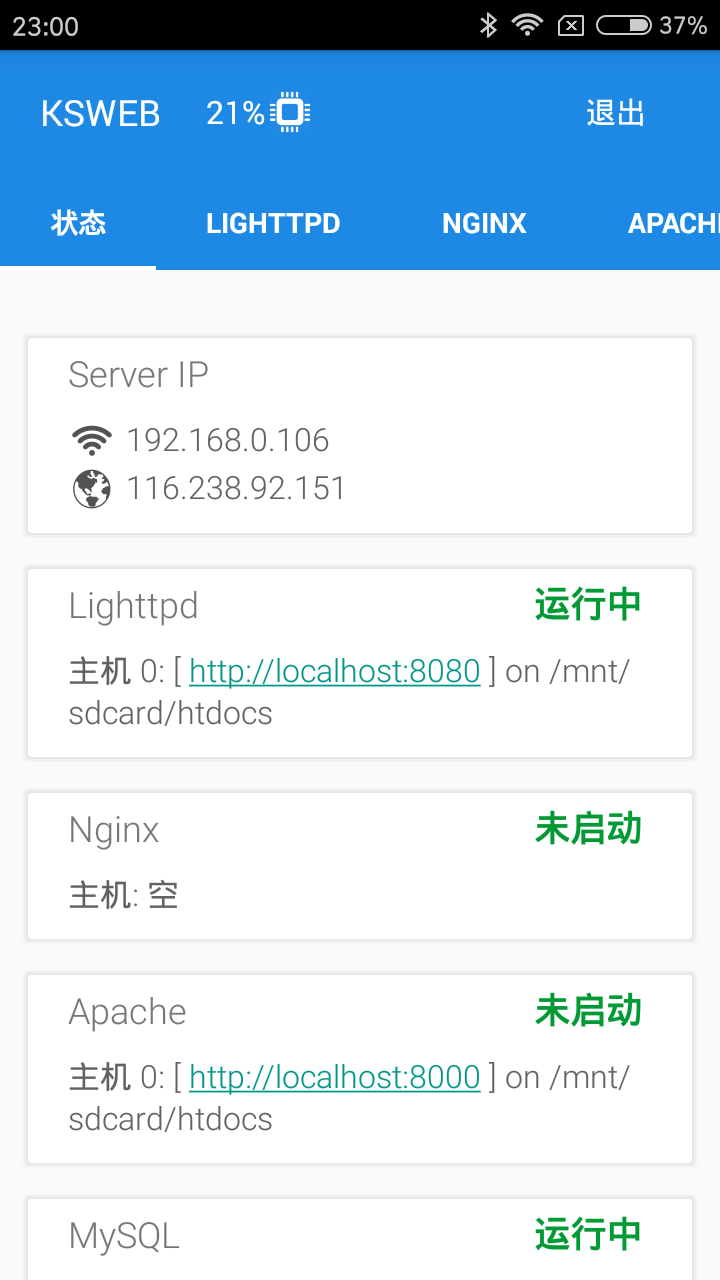Tap the Wi-Fi icon beside 192.168.0.106

coord(91,438)
